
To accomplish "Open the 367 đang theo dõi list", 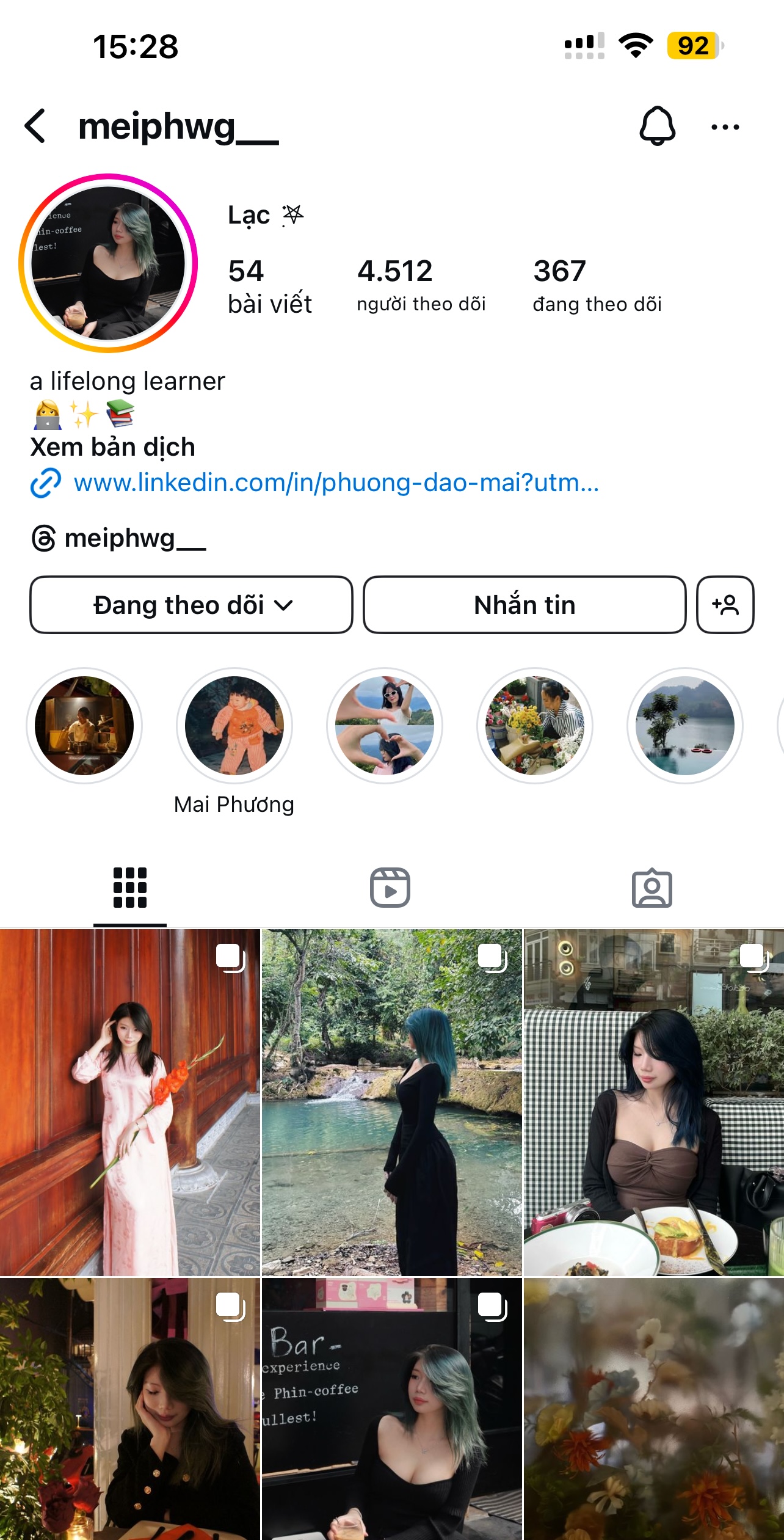I will [597, 285].
